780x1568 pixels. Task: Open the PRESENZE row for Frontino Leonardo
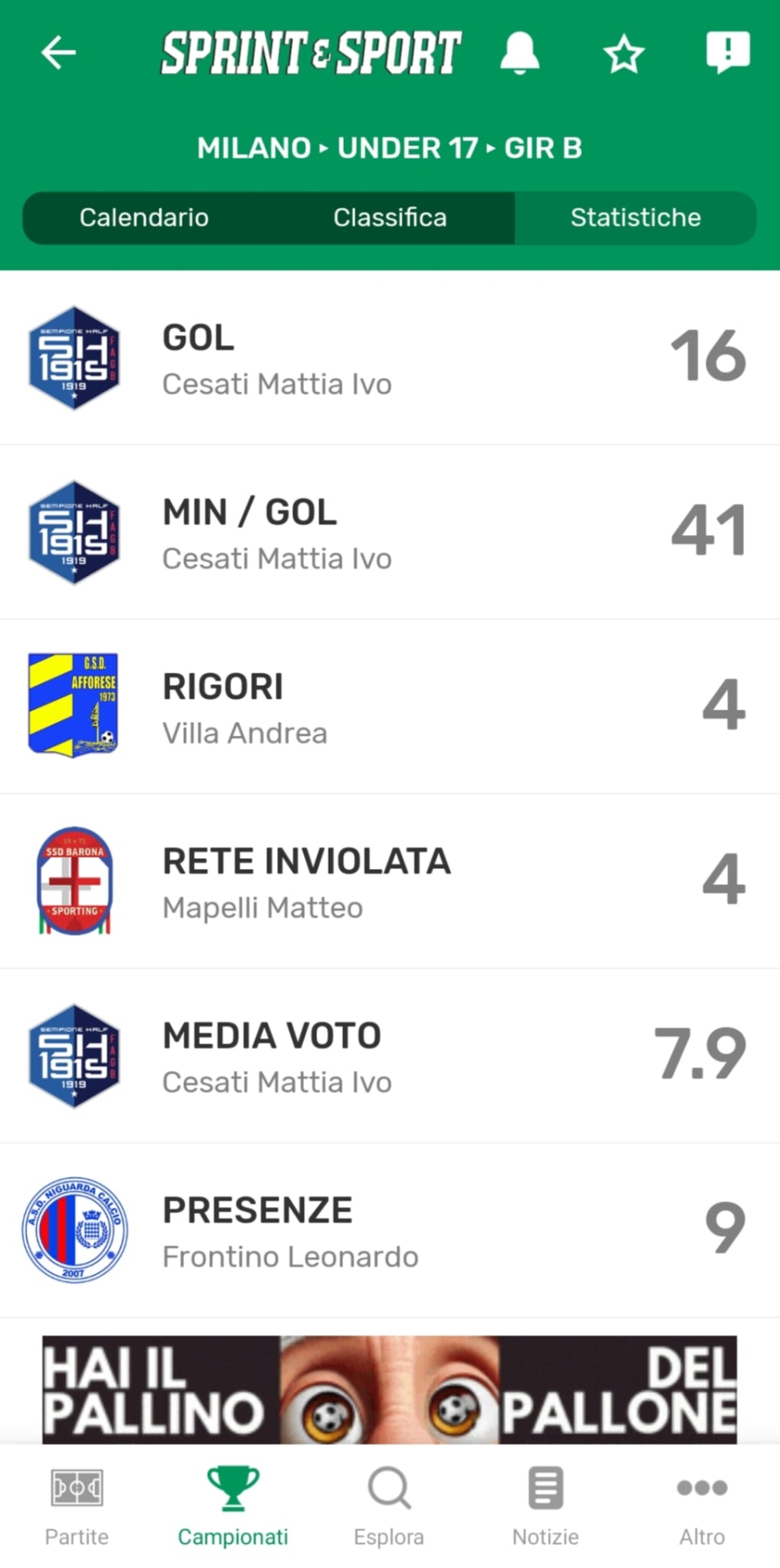[390, 1230]
